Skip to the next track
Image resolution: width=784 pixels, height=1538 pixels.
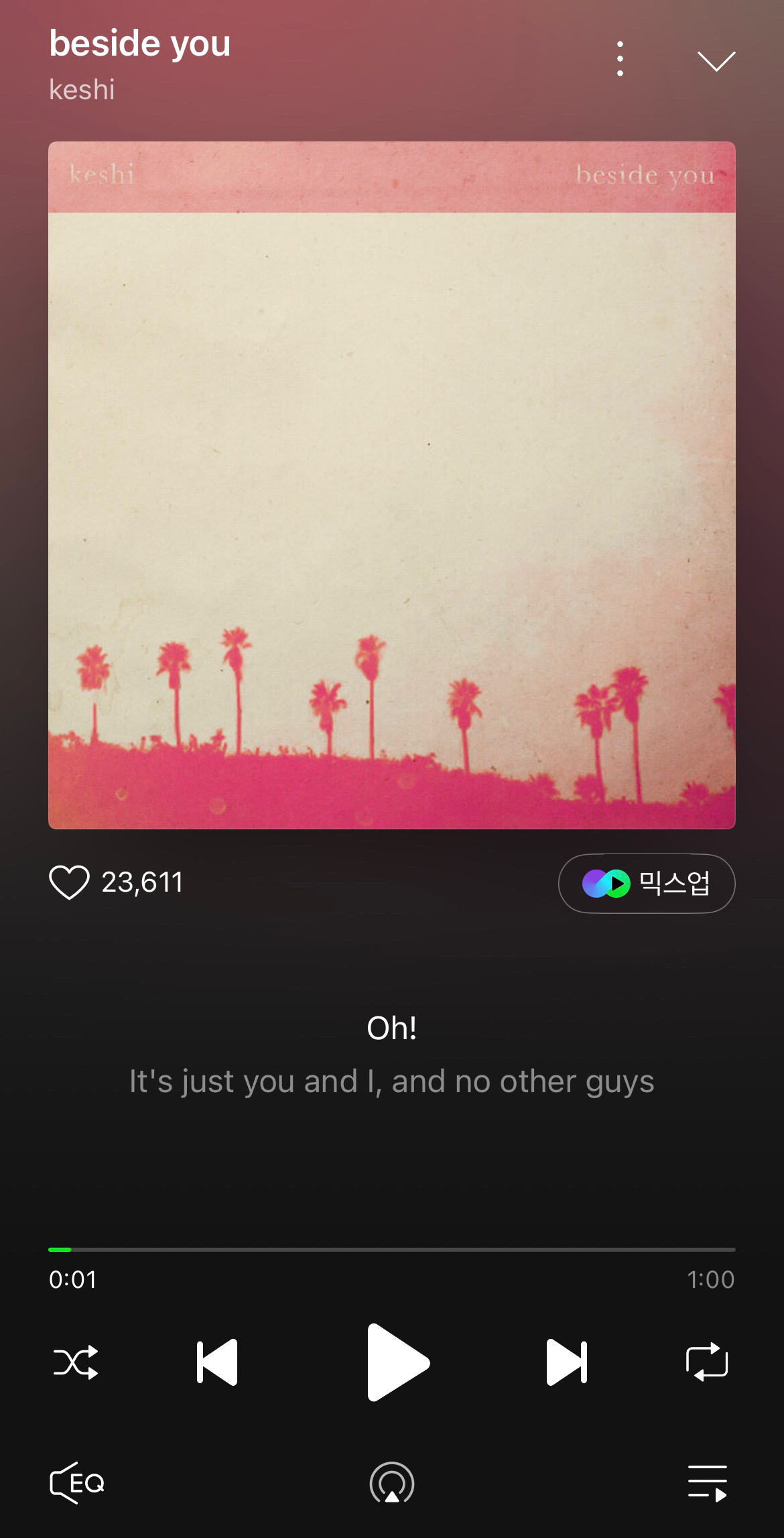(566, 1362)
